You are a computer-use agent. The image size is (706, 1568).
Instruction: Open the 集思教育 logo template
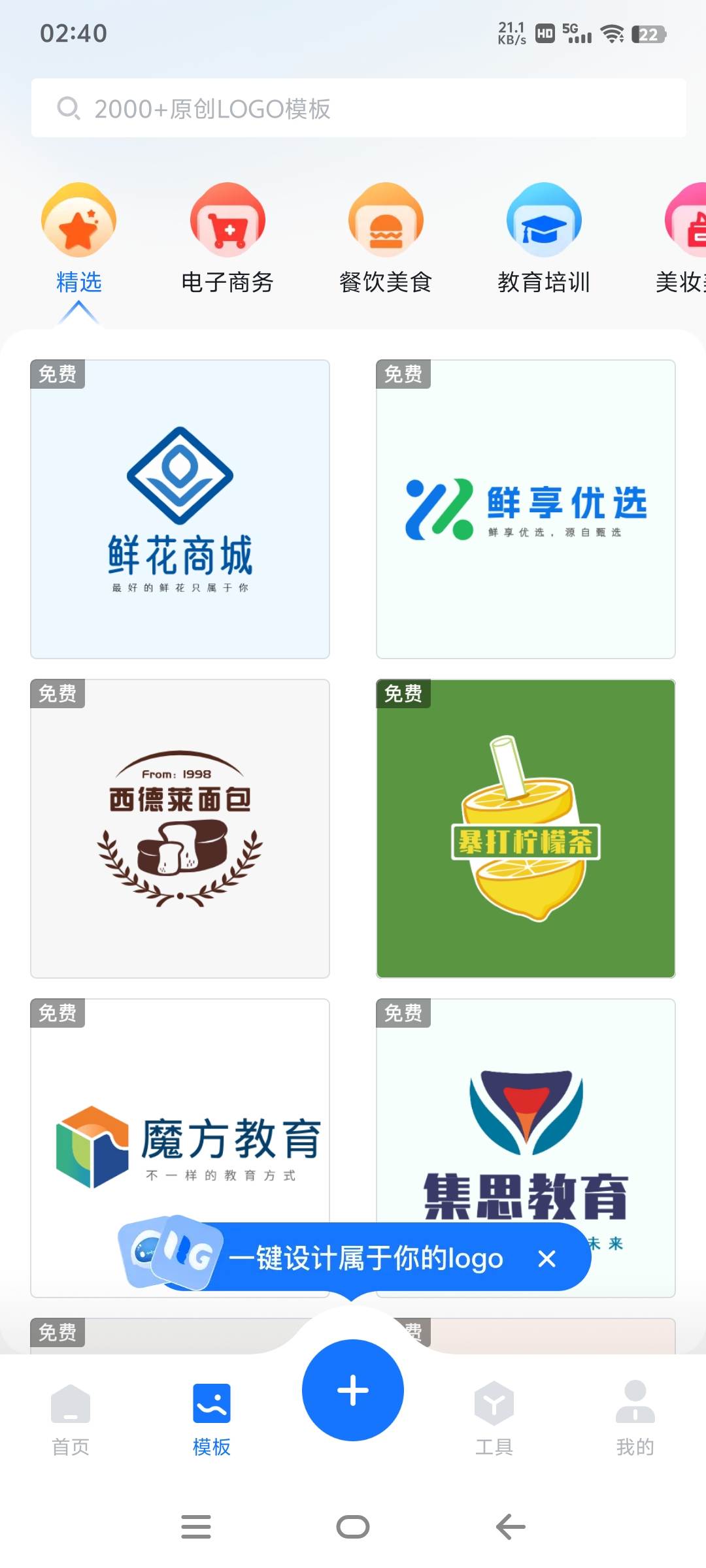coord(526,1124)
